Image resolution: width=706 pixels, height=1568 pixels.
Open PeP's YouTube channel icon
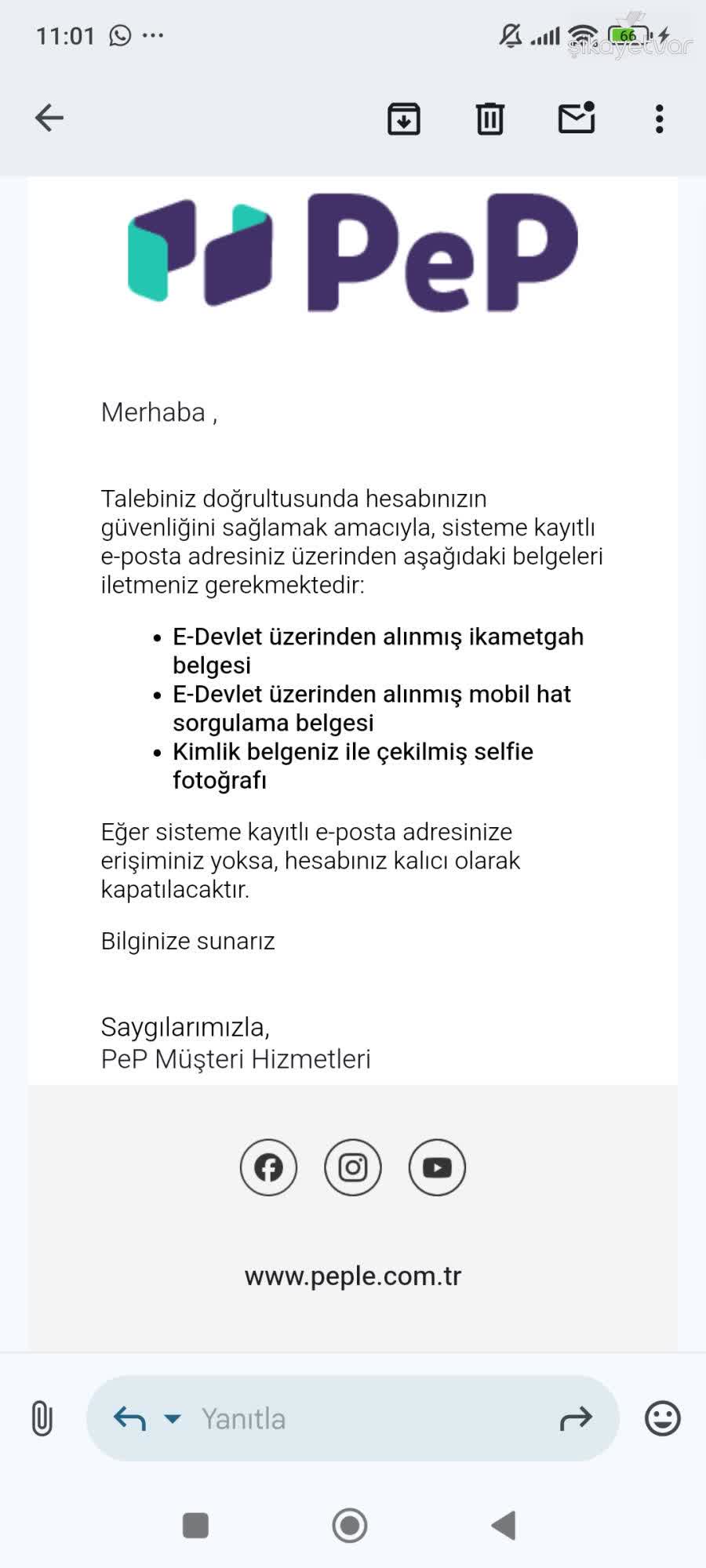click(437, 1167)
